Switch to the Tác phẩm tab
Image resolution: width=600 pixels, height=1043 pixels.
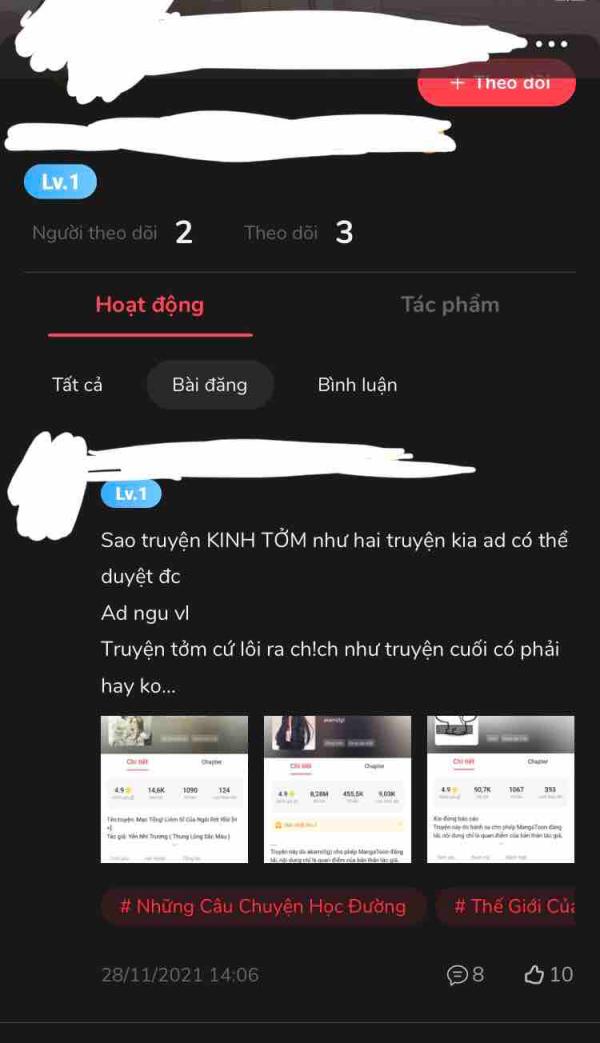click(x=450, y=305)
